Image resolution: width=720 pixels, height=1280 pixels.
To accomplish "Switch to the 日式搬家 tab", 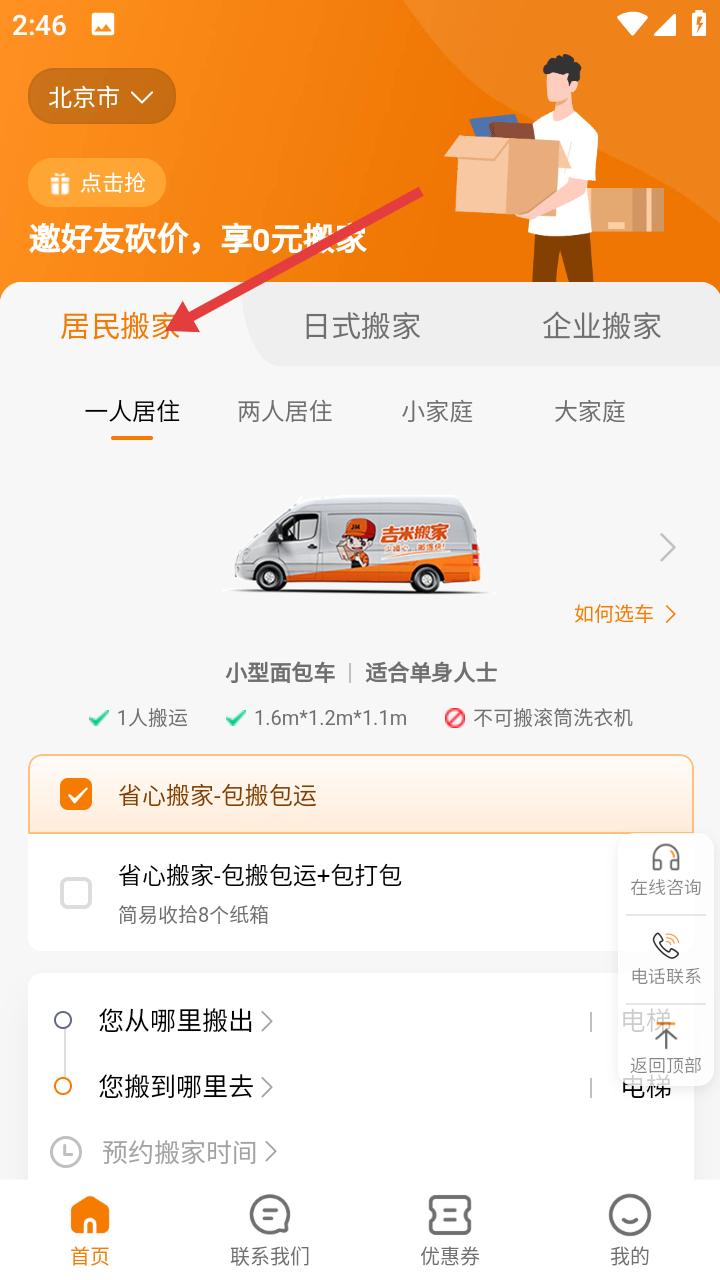I will (361, 326).
